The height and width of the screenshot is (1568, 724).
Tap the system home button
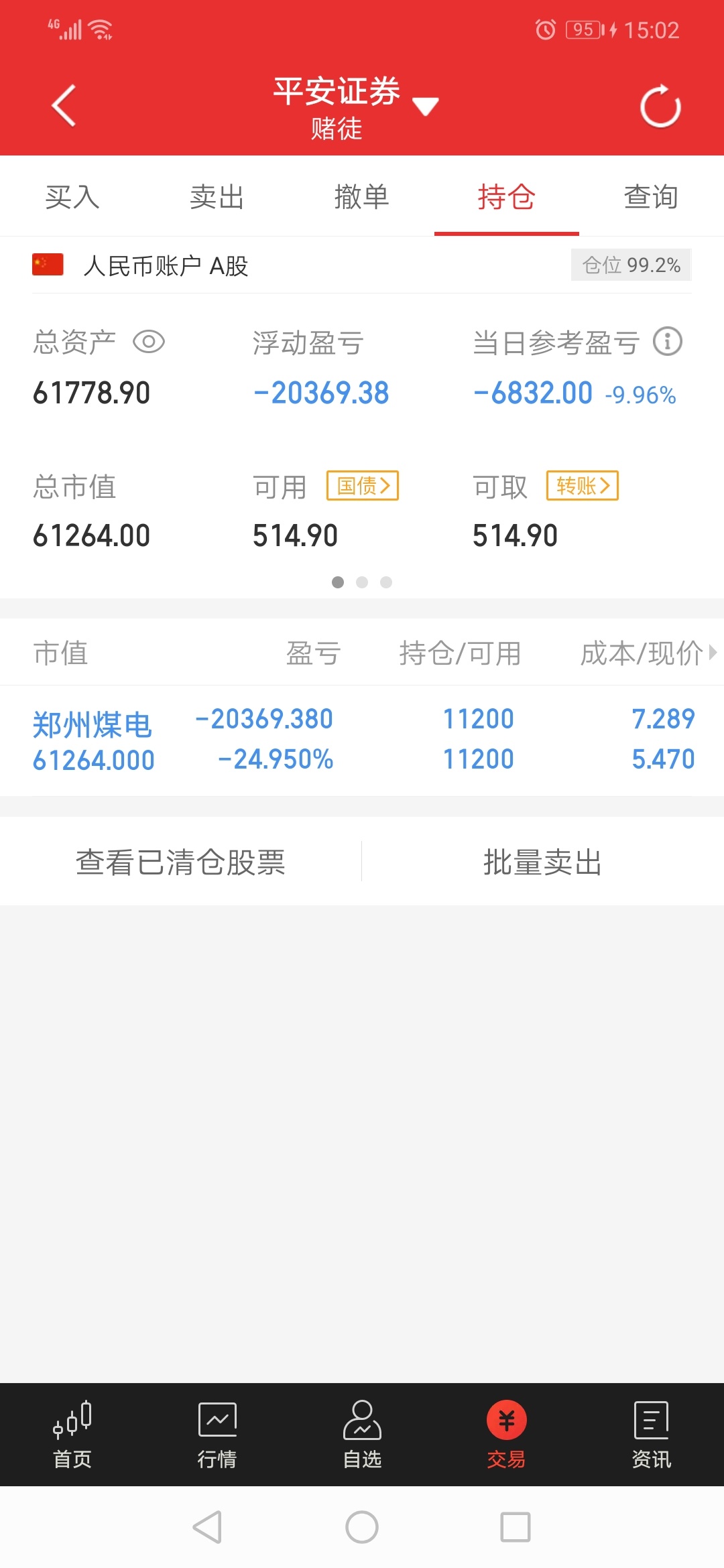tap(362, 1528)
